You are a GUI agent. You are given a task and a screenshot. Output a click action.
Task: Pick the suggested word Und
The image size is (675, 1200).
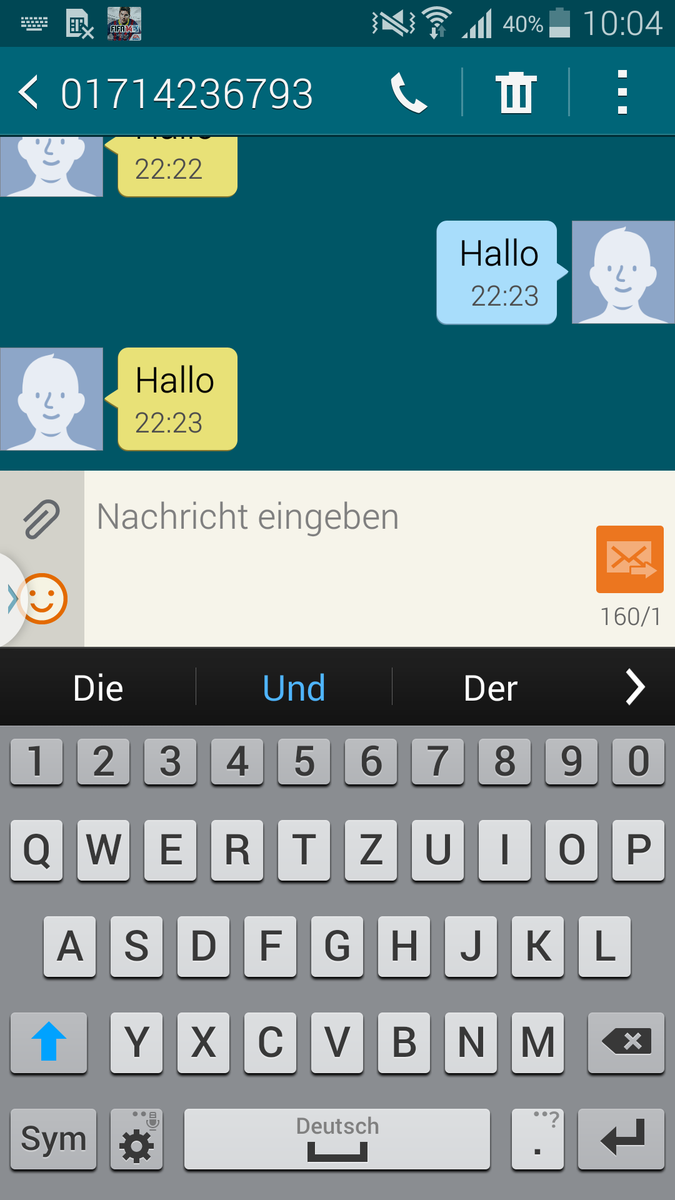click(x=294, y=688)
